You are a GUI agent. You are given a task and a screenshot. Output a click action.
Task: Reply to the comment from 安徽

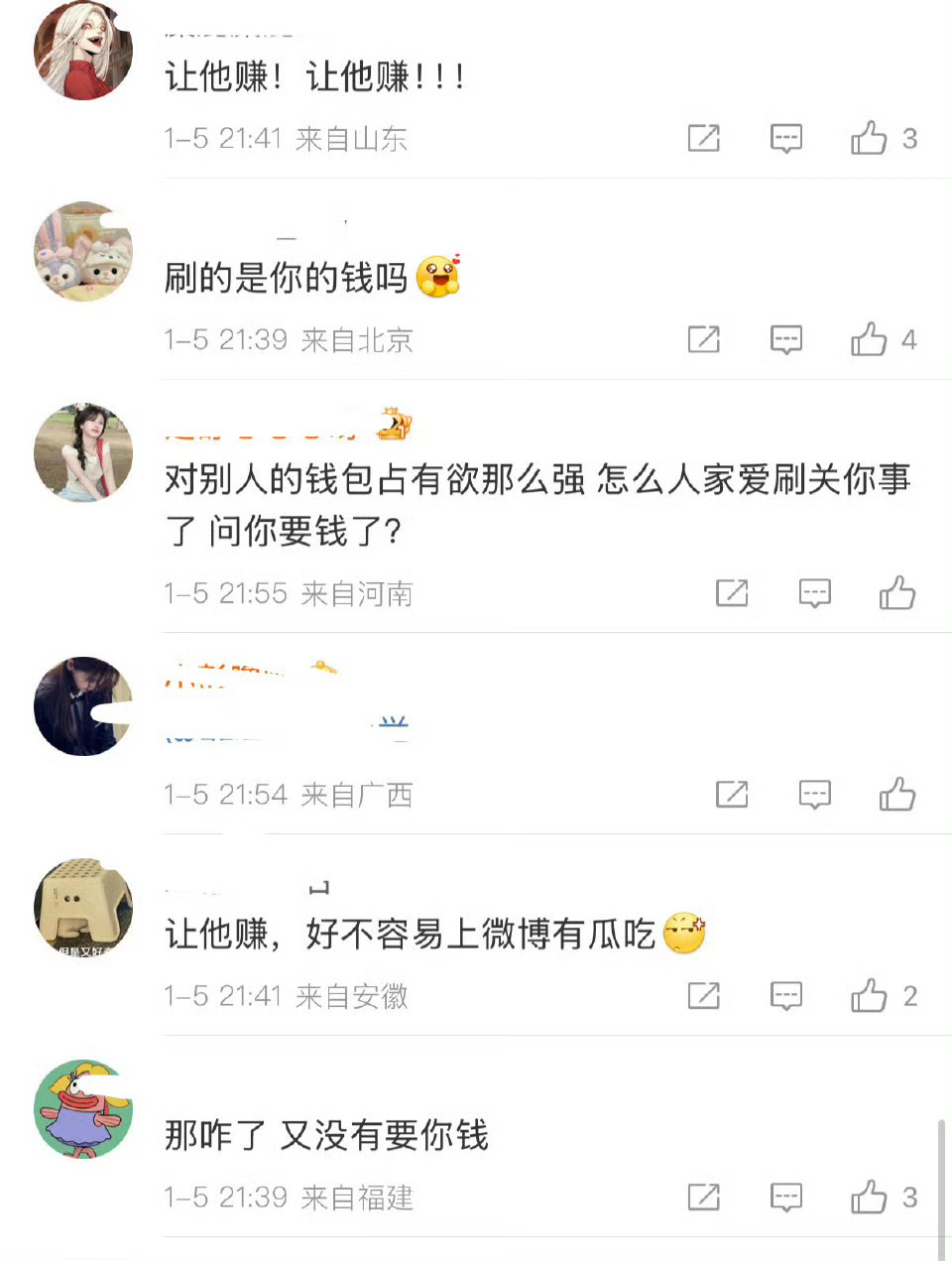coord(786,995)
